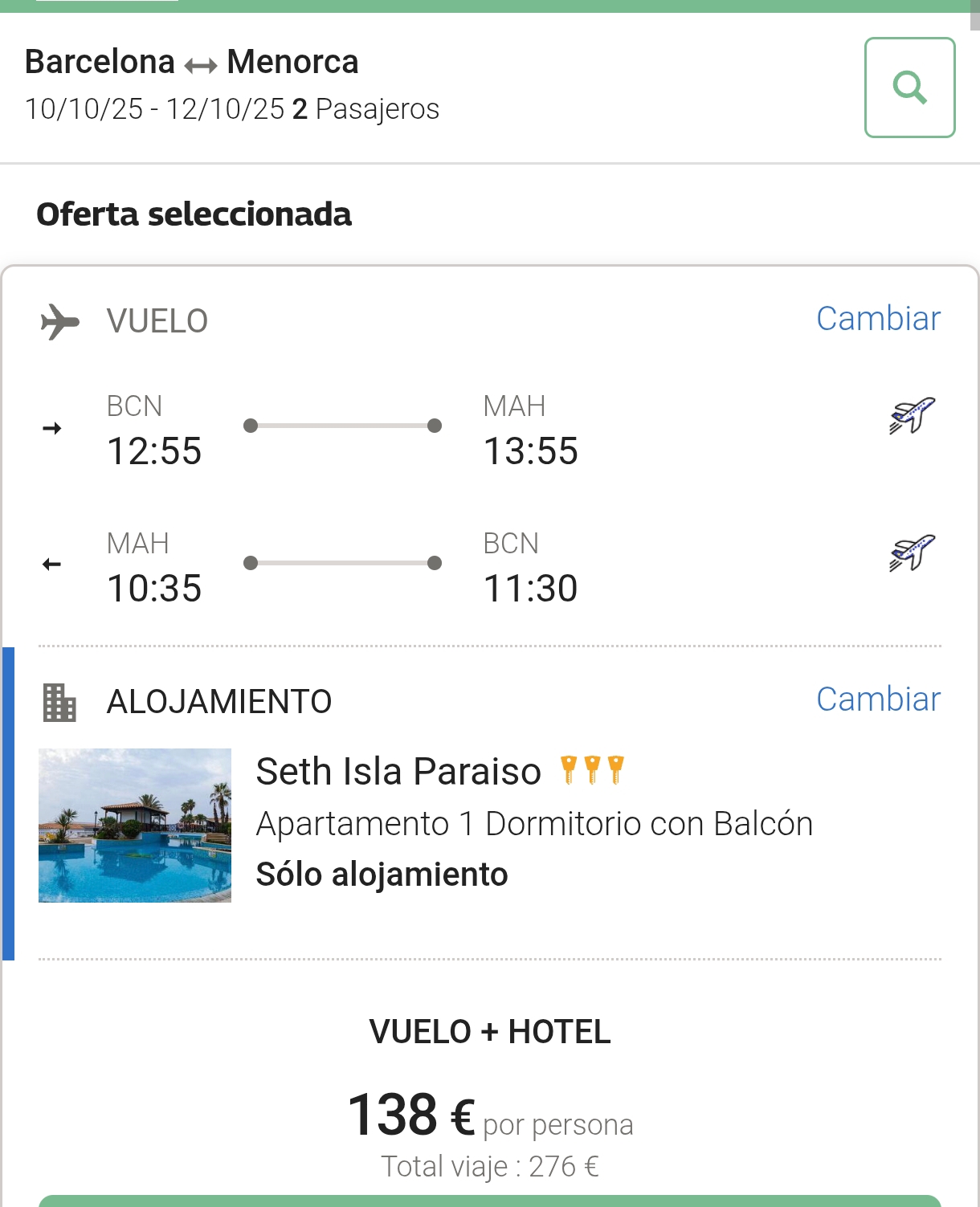Tap Cambiar link for the flight
Image resolution: width=980 pixels, height=1207 pixels.
[x=878, y=319]
